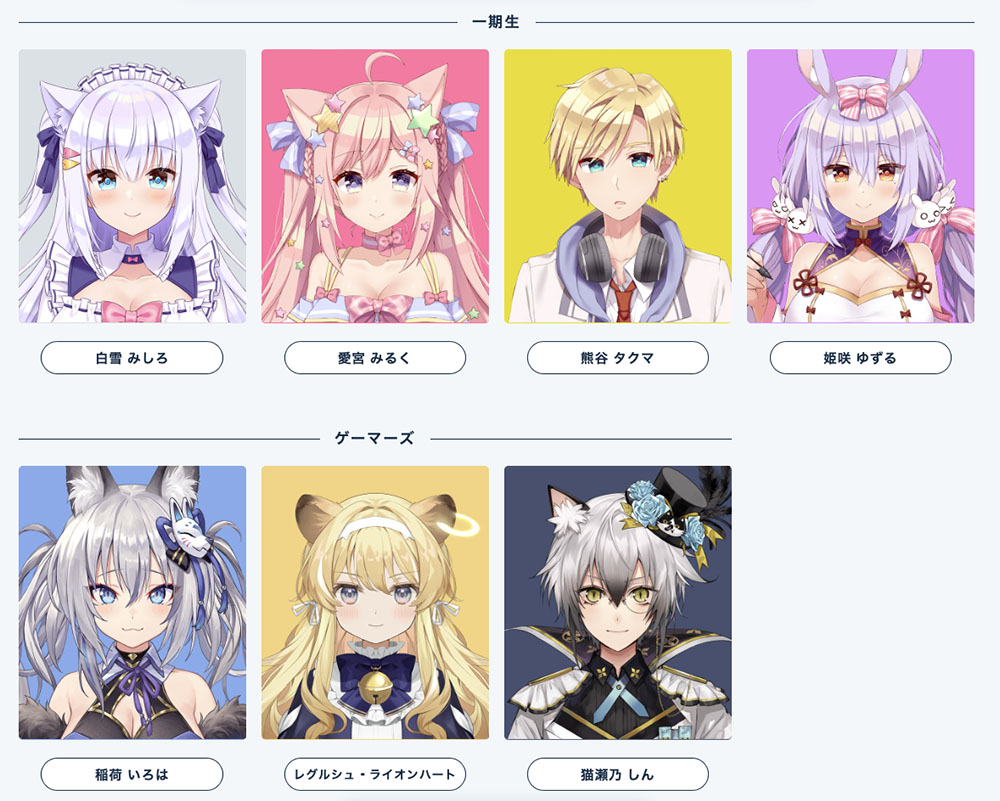Tap the 稲荷 いろは name button
The height and width of the screenshot is (801, 1000).
pos(132,774)
